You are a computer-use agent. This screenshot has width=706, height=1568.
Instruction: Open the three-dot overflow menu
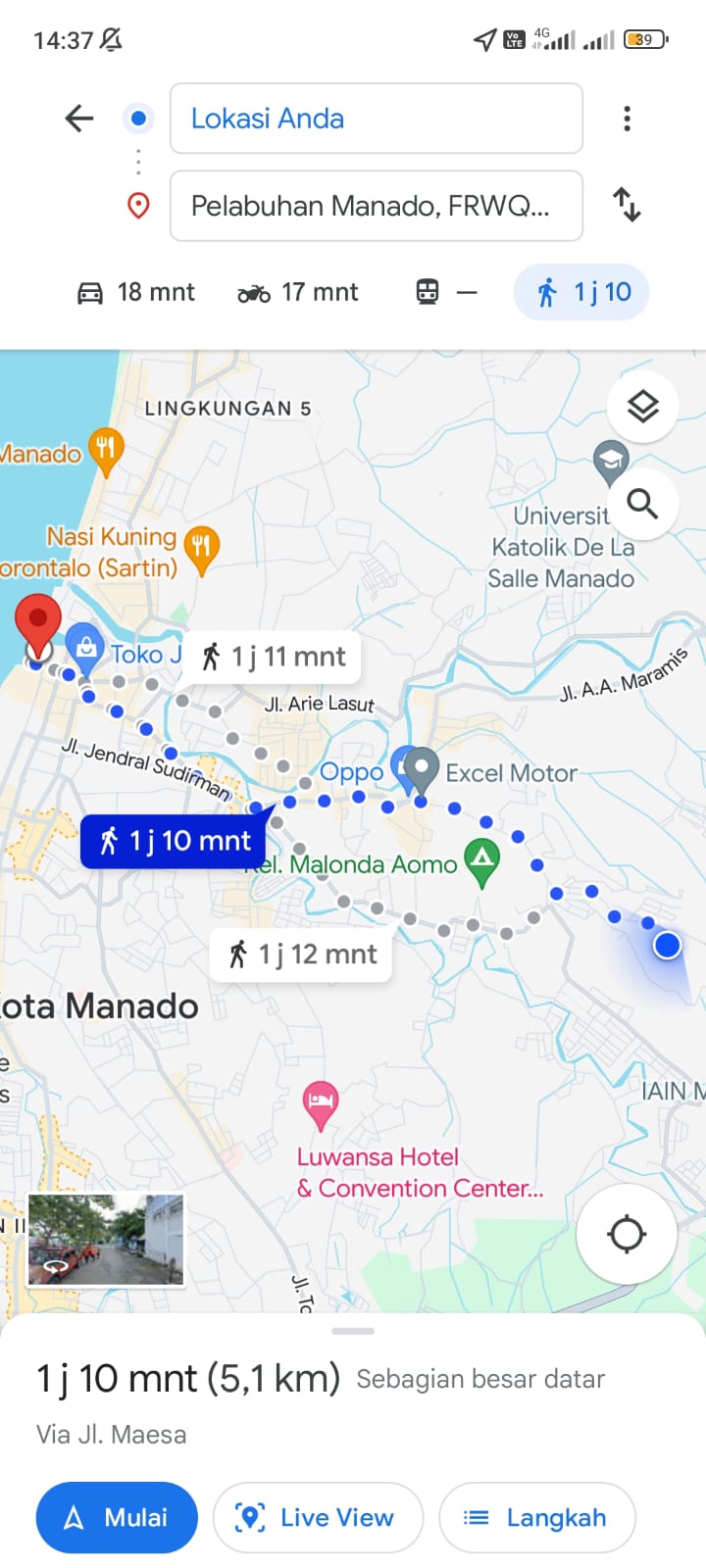point(627,119)
